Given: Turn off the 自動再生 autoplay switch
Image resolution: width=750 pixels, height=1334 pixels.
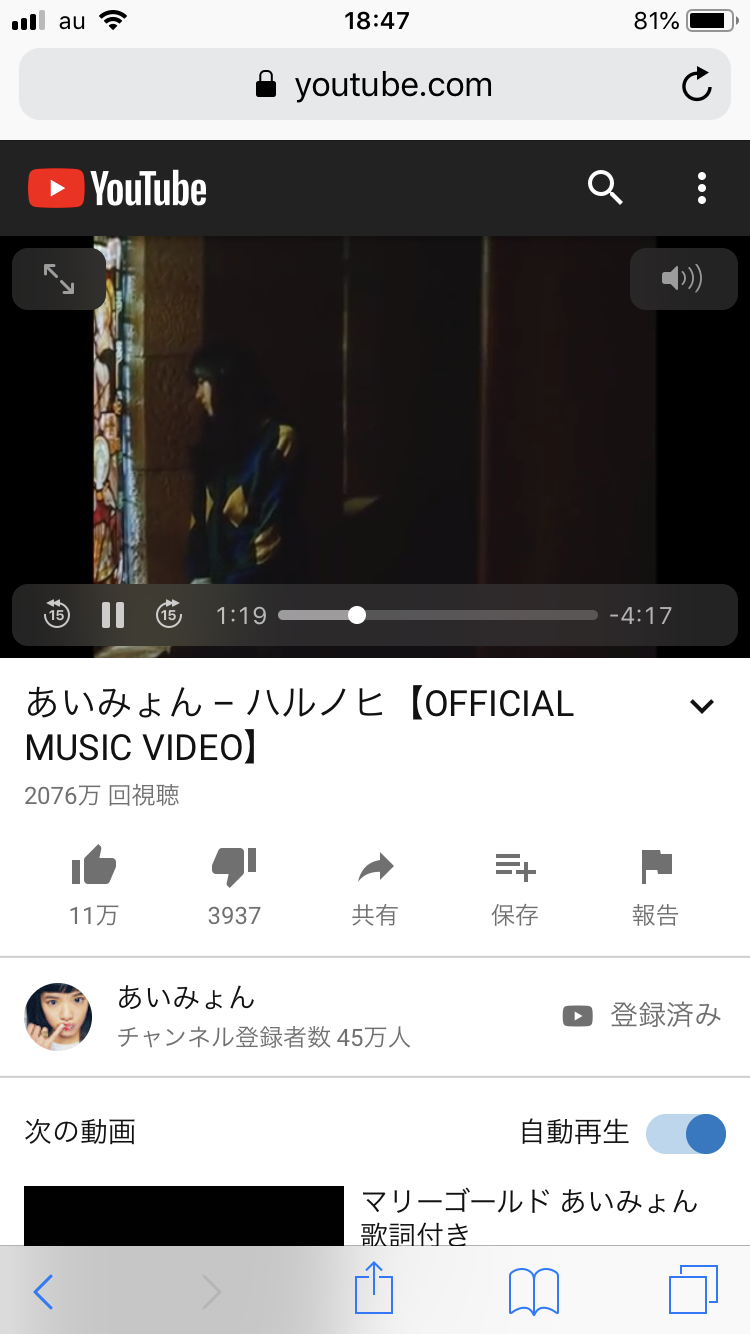Looking at the screenshot, I should (x=685, y=1134).
